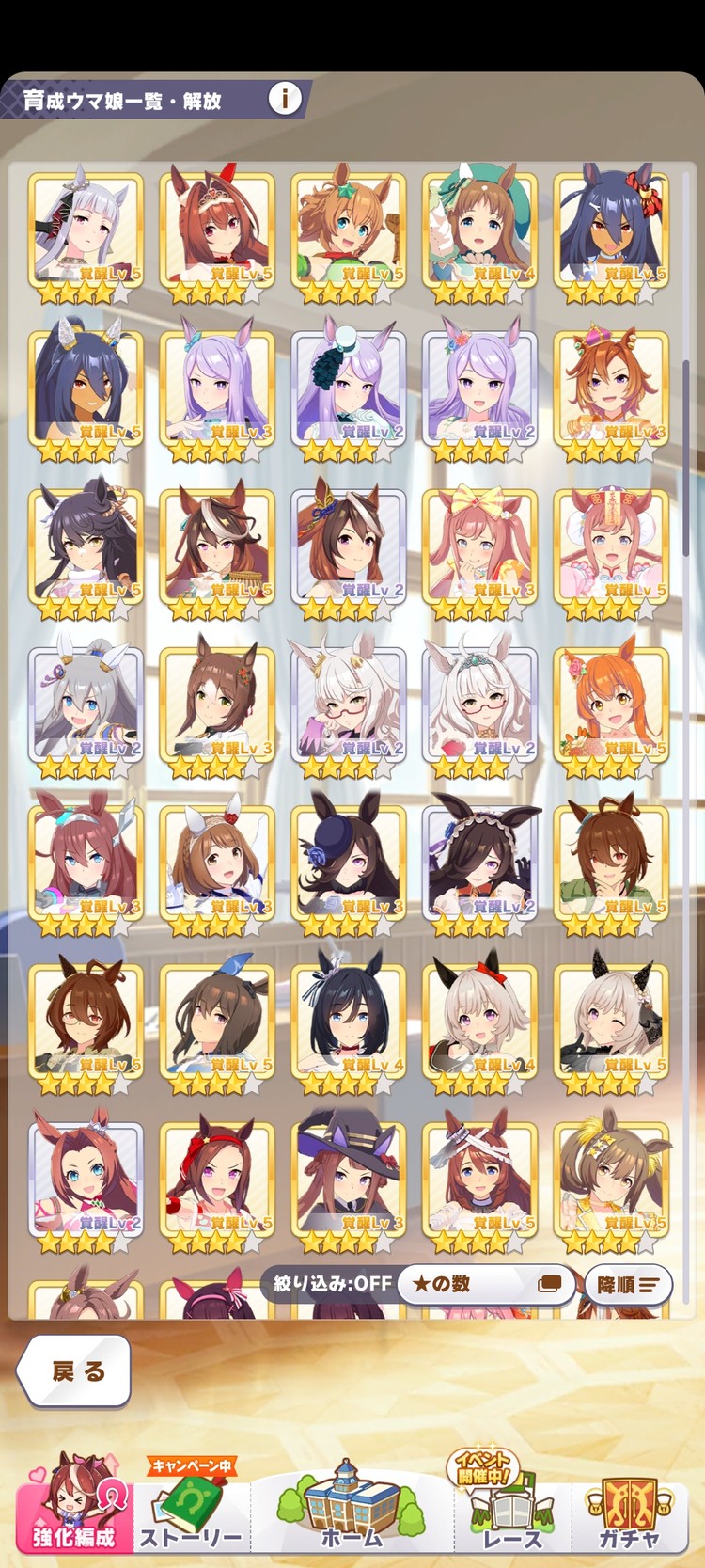Switch to the ストーリー tab

click(x=192, y=1506)
